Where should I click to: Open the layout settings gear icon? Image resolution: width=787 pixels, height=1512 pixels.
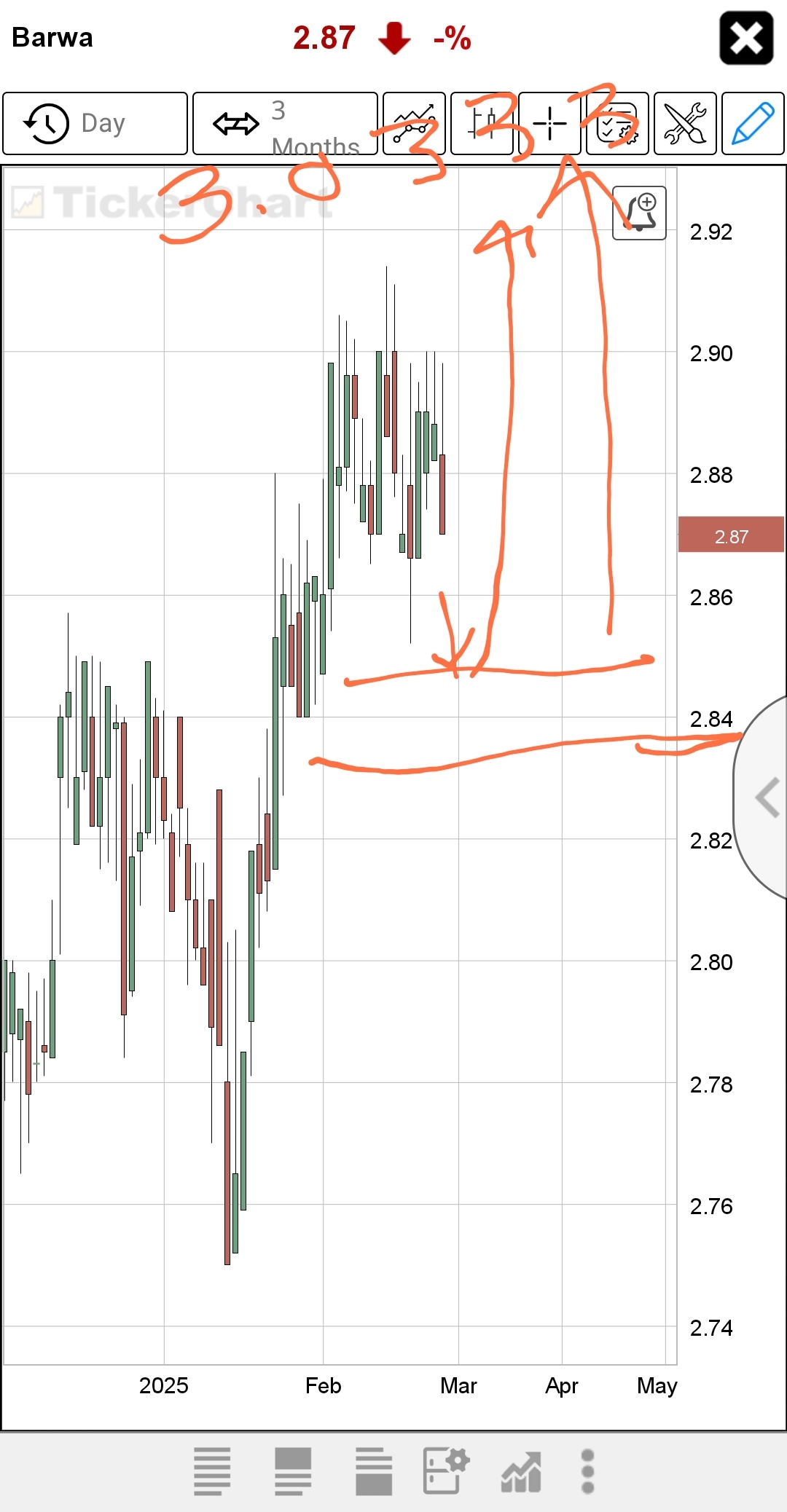(x=446, y=1470)
